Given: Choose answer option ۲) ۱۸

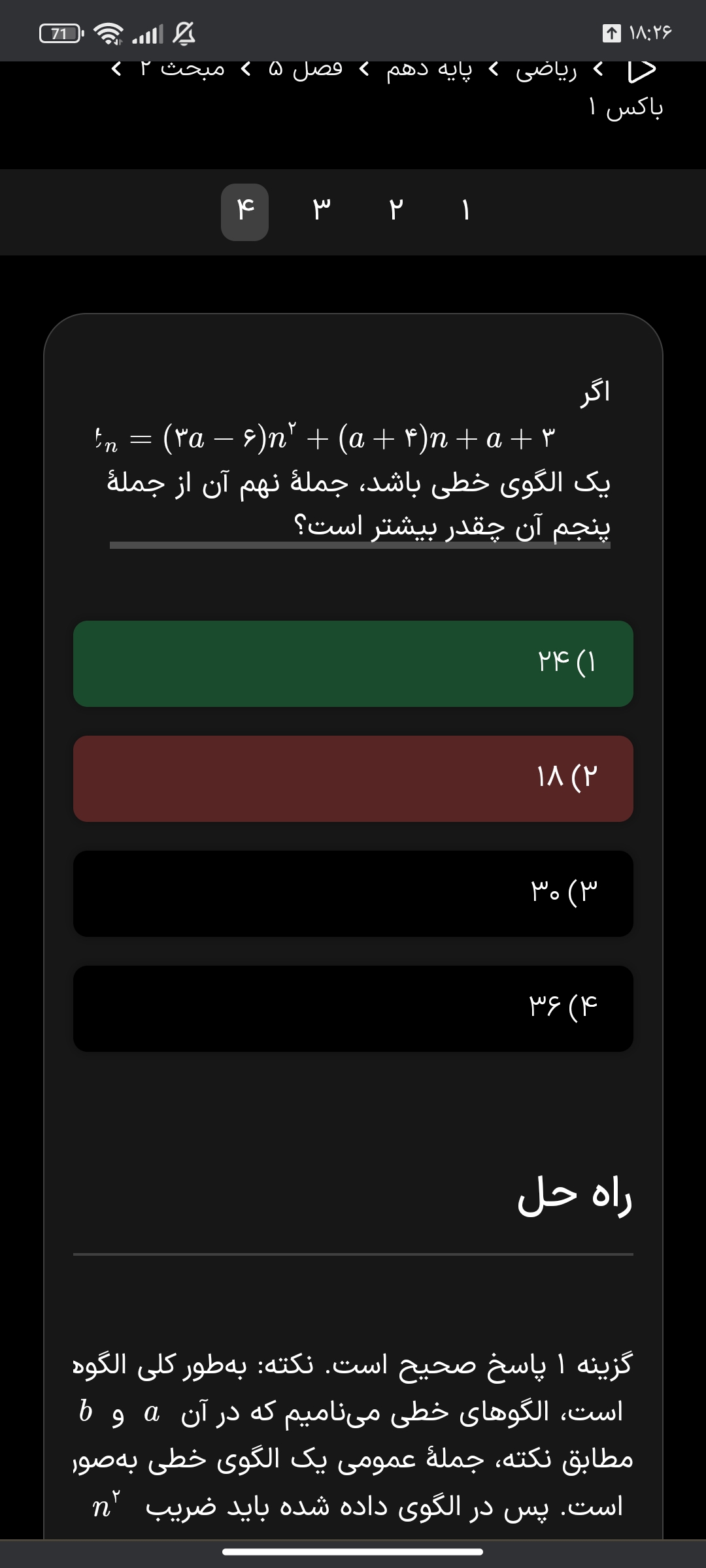Looking at the screenshot, I should pyautogui.click(x=353, y=778).
